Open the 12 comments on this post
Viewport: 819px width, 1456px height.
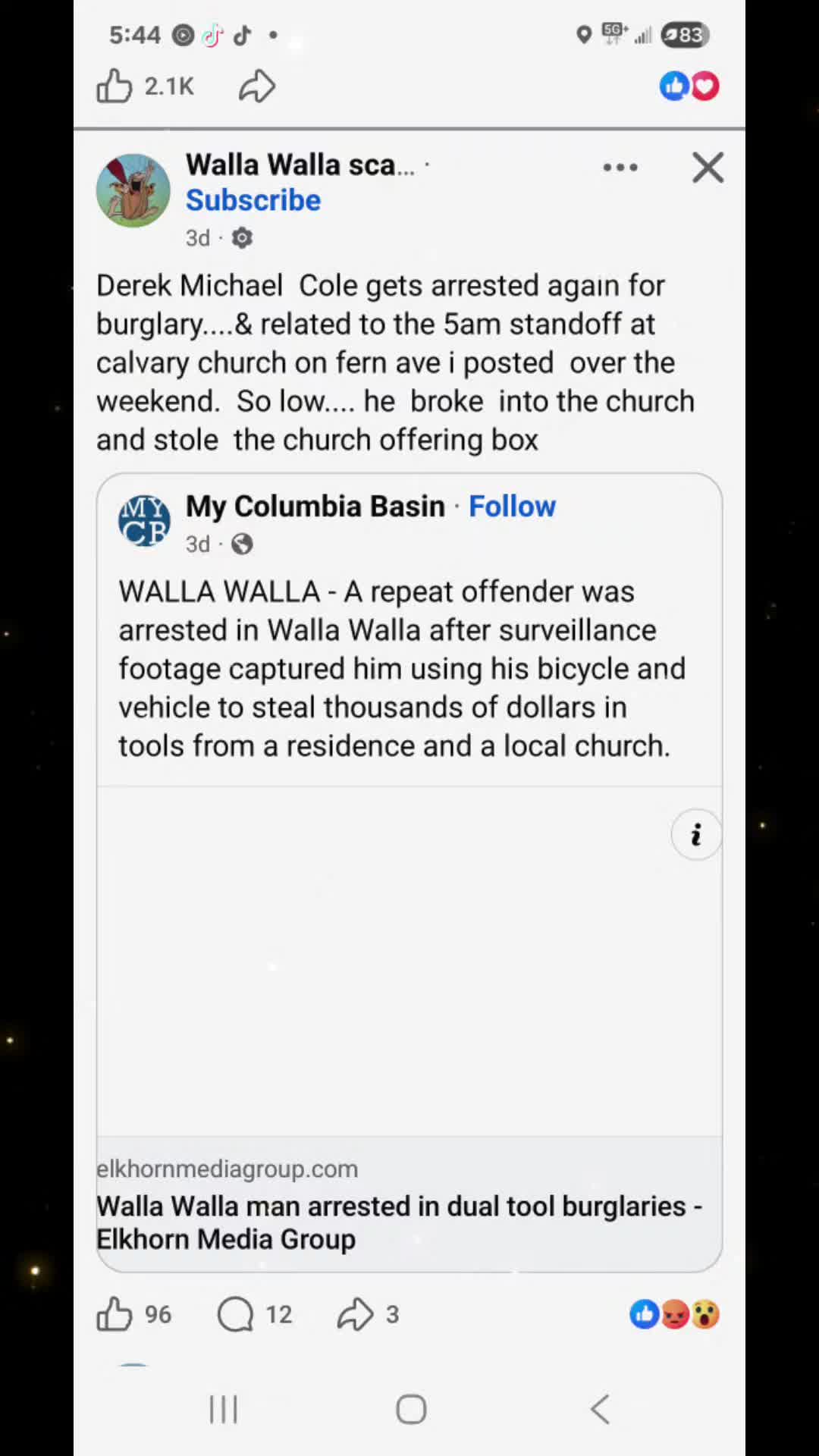(x=255, y=1314)
